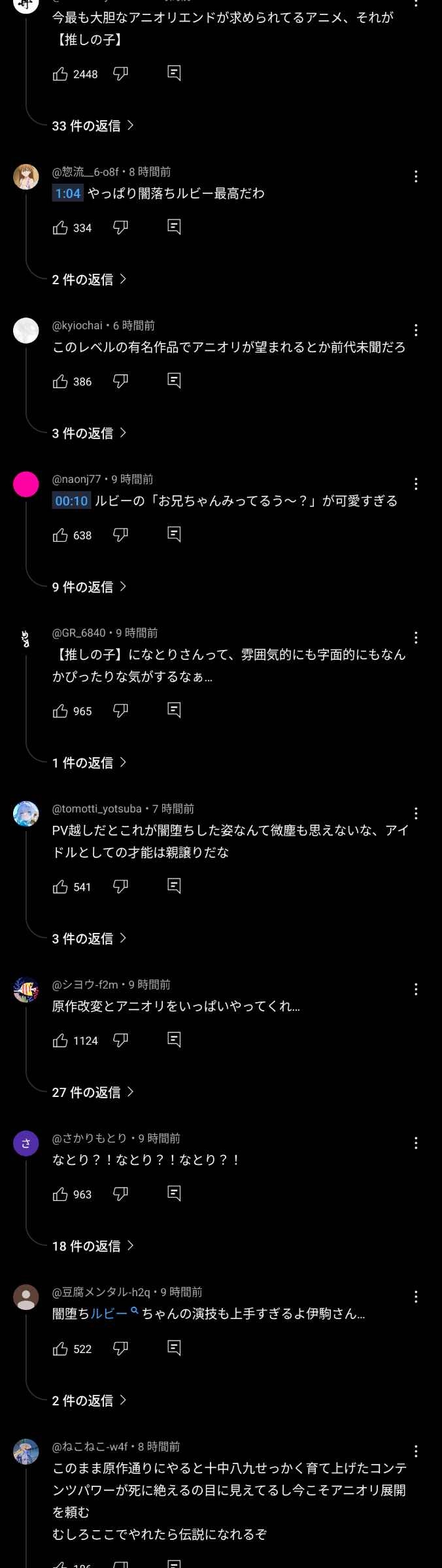Reply to @naonj77's comment
This screenshot has width=442, height=1568.
(174, 534)
